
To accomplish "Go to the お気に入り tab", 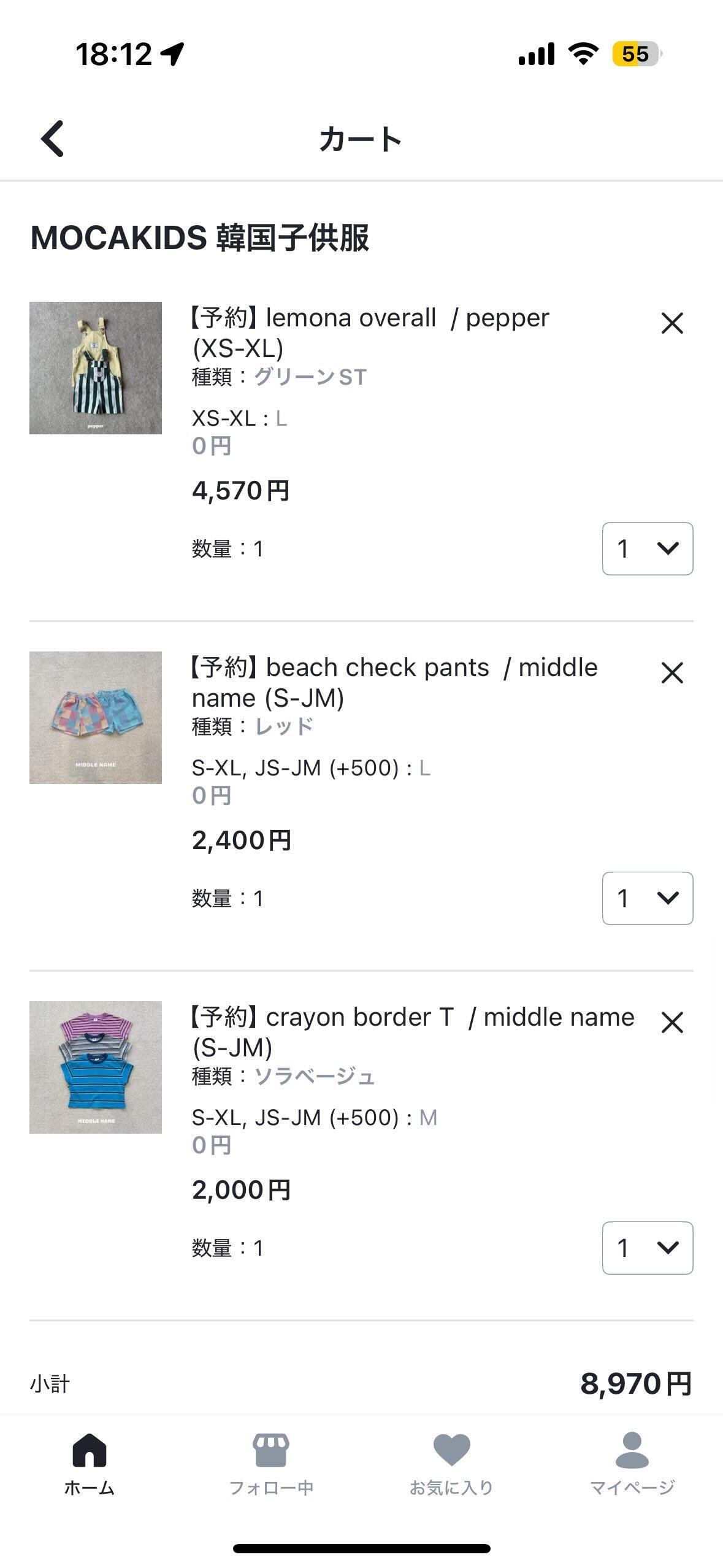I will pyautogui.click(x=451, y=1464).
